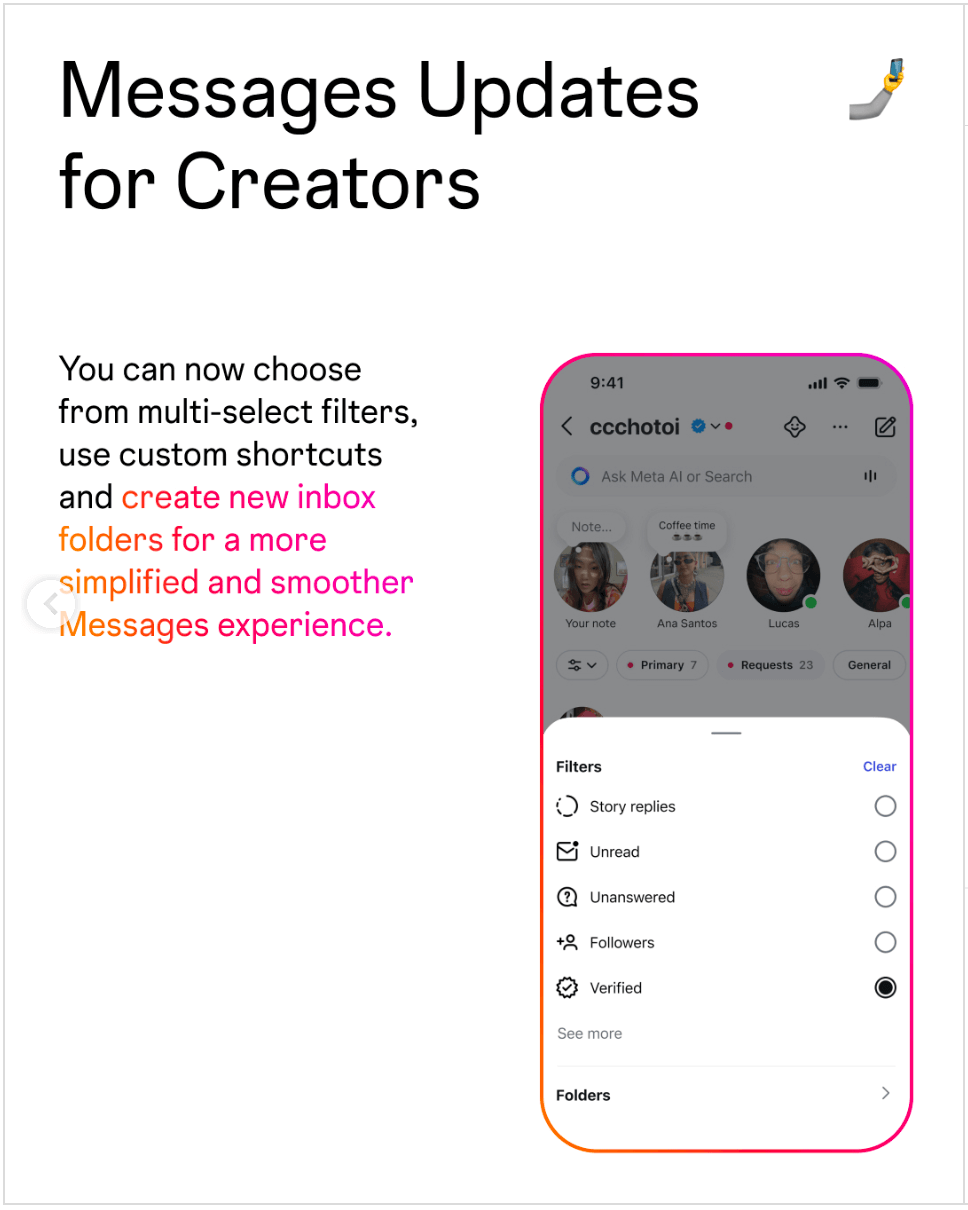Image resolution: width=968 pixels, height=1210 pixels.
Task: Click the filter sliders icon
Action: coord(575,665)
